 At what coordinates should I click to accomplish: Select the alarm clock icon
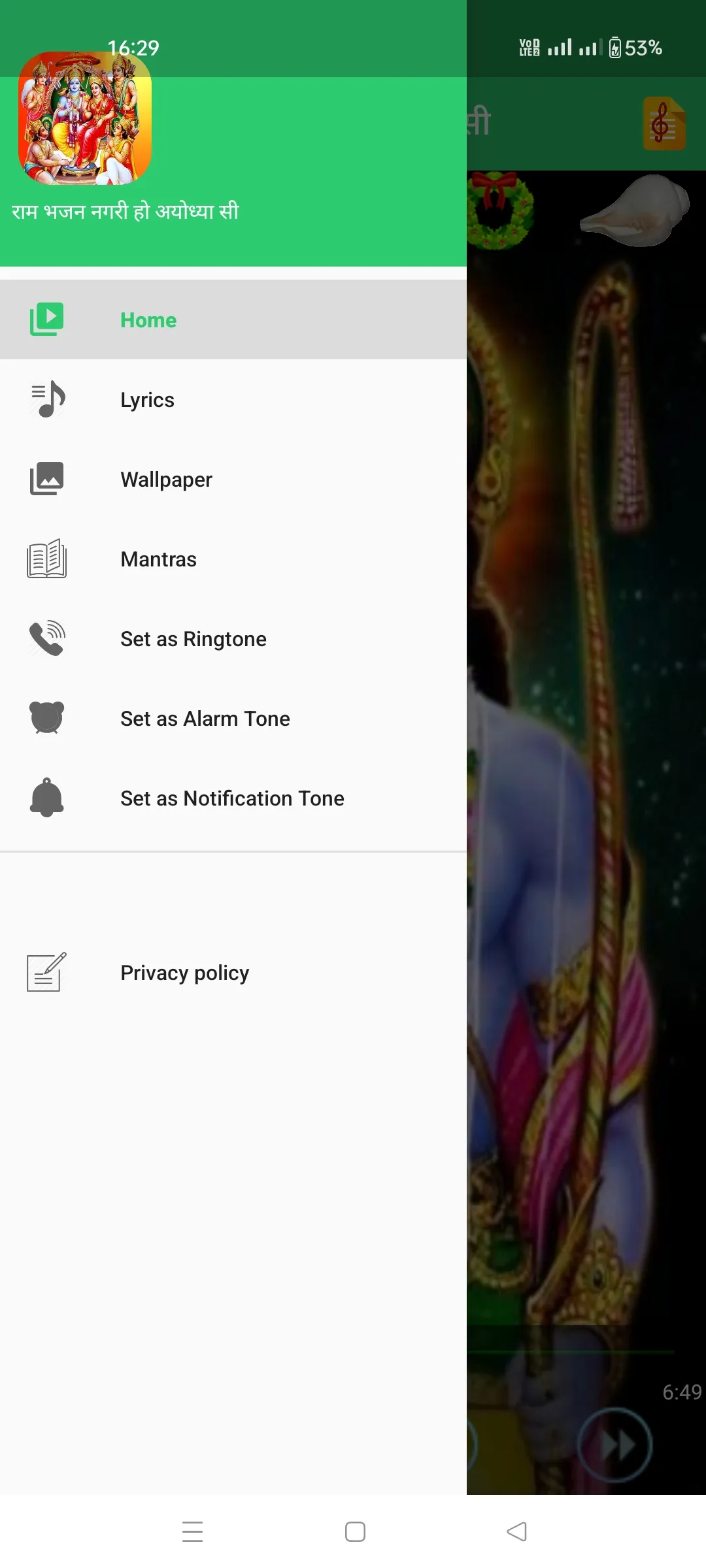click(46, 718)
